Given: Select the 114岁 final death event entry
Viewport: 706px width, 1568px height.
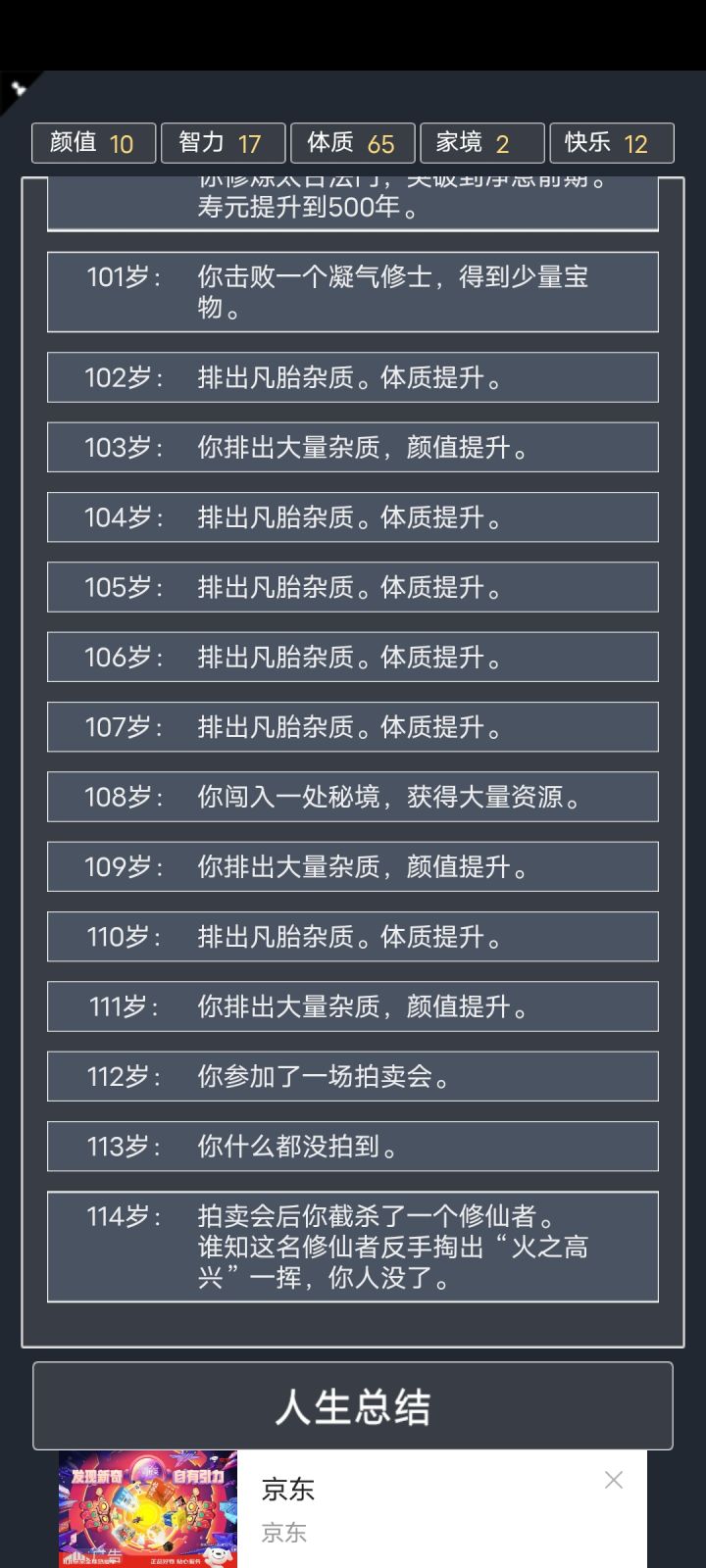Looking at the screenshot, I should (352, 1246).
